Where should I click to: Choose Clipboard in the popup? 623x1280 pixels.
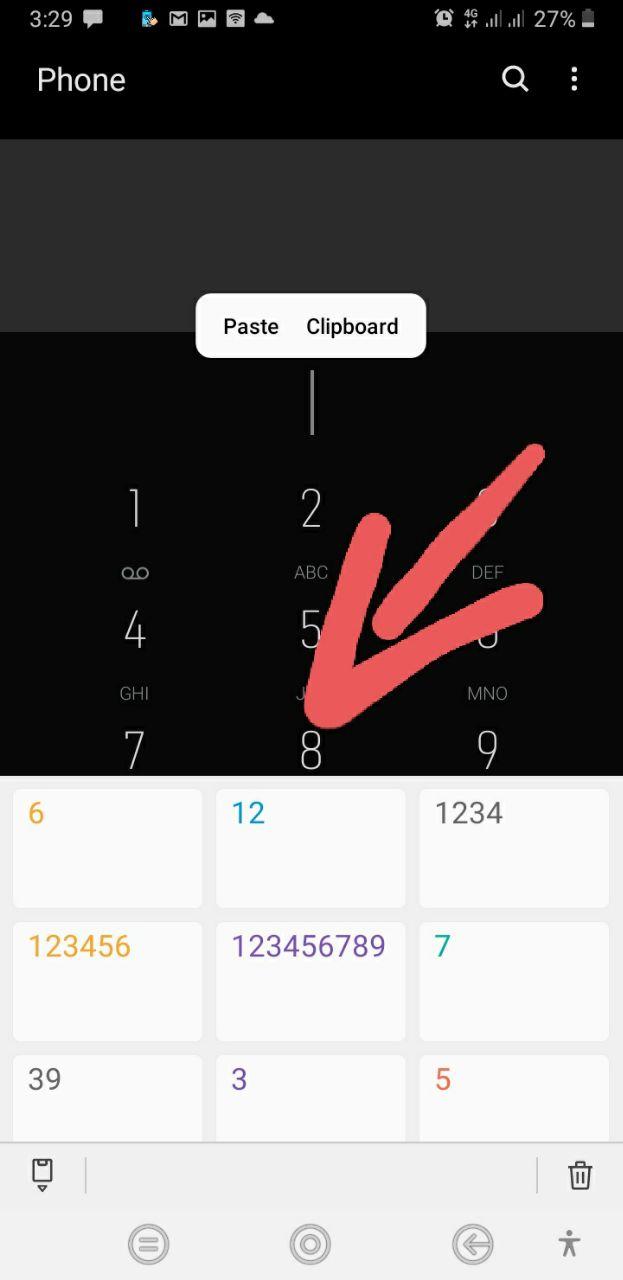[352, 326]
